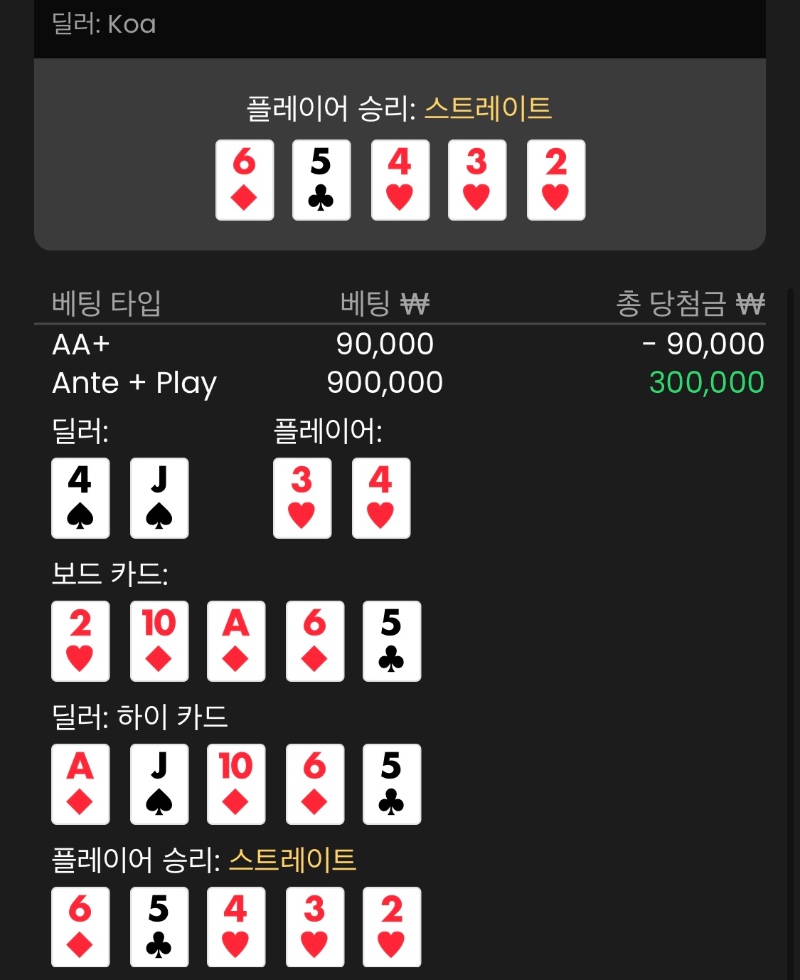Click the player's 3 of hearts hole card

click(x=302, y=497)
